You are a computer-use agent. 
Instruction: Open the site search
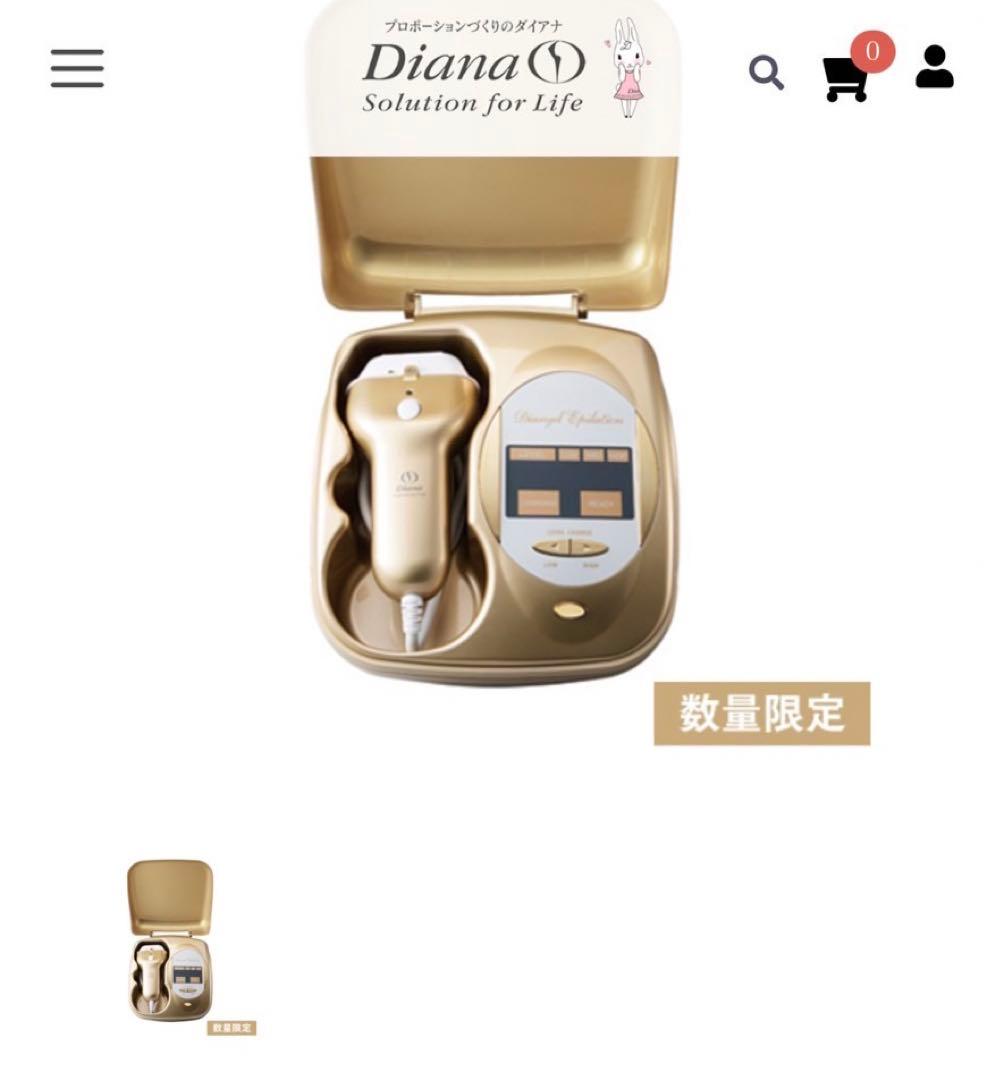[x=766, y=72]
